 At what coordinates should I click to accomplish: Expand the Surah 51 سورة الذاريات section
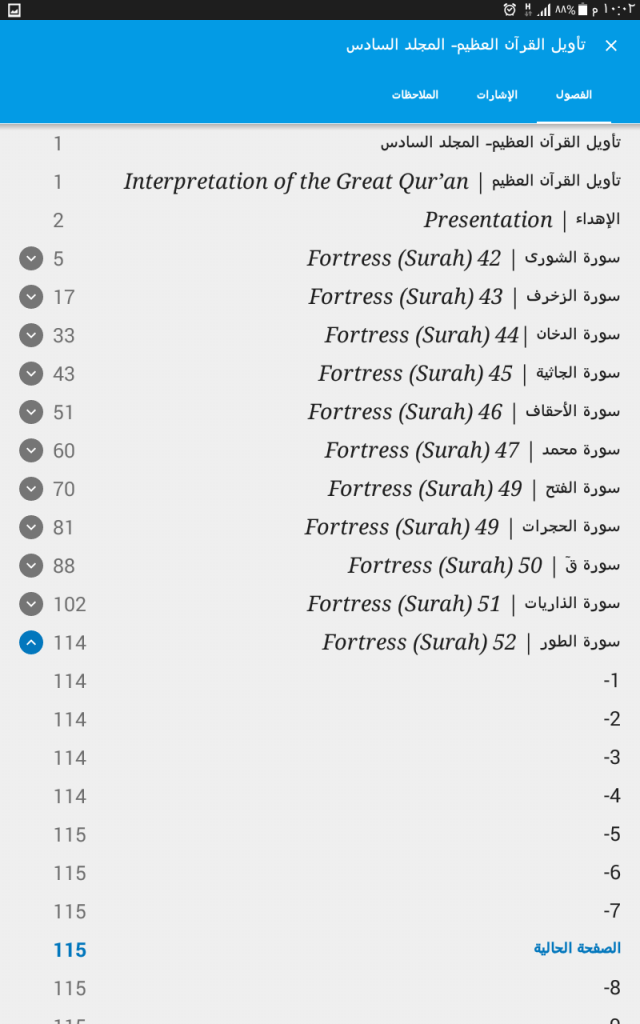(x=31, y=604)
